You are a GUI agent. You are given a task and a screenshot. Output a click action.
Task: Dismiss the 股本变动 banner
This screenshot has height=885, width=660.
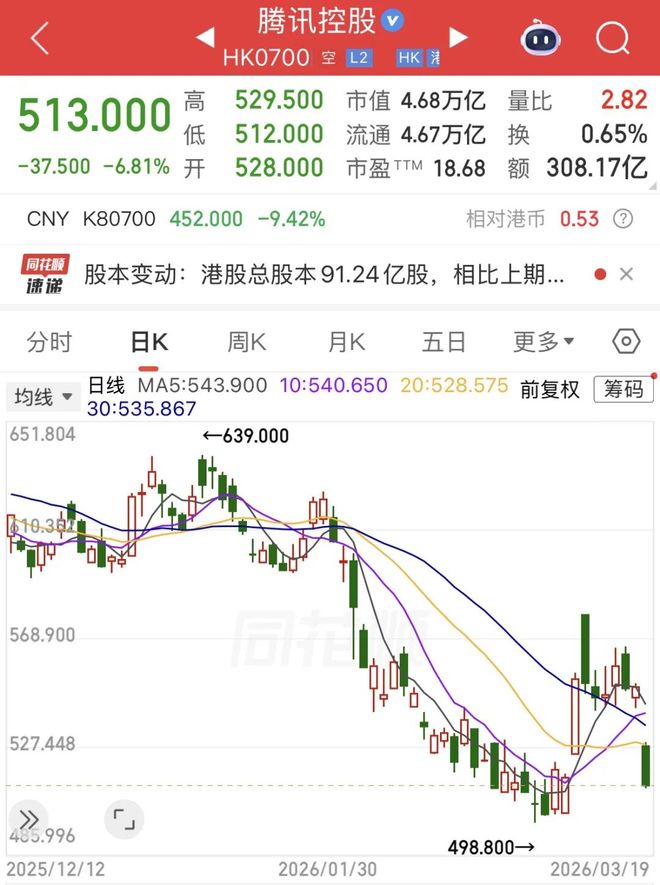627,274
